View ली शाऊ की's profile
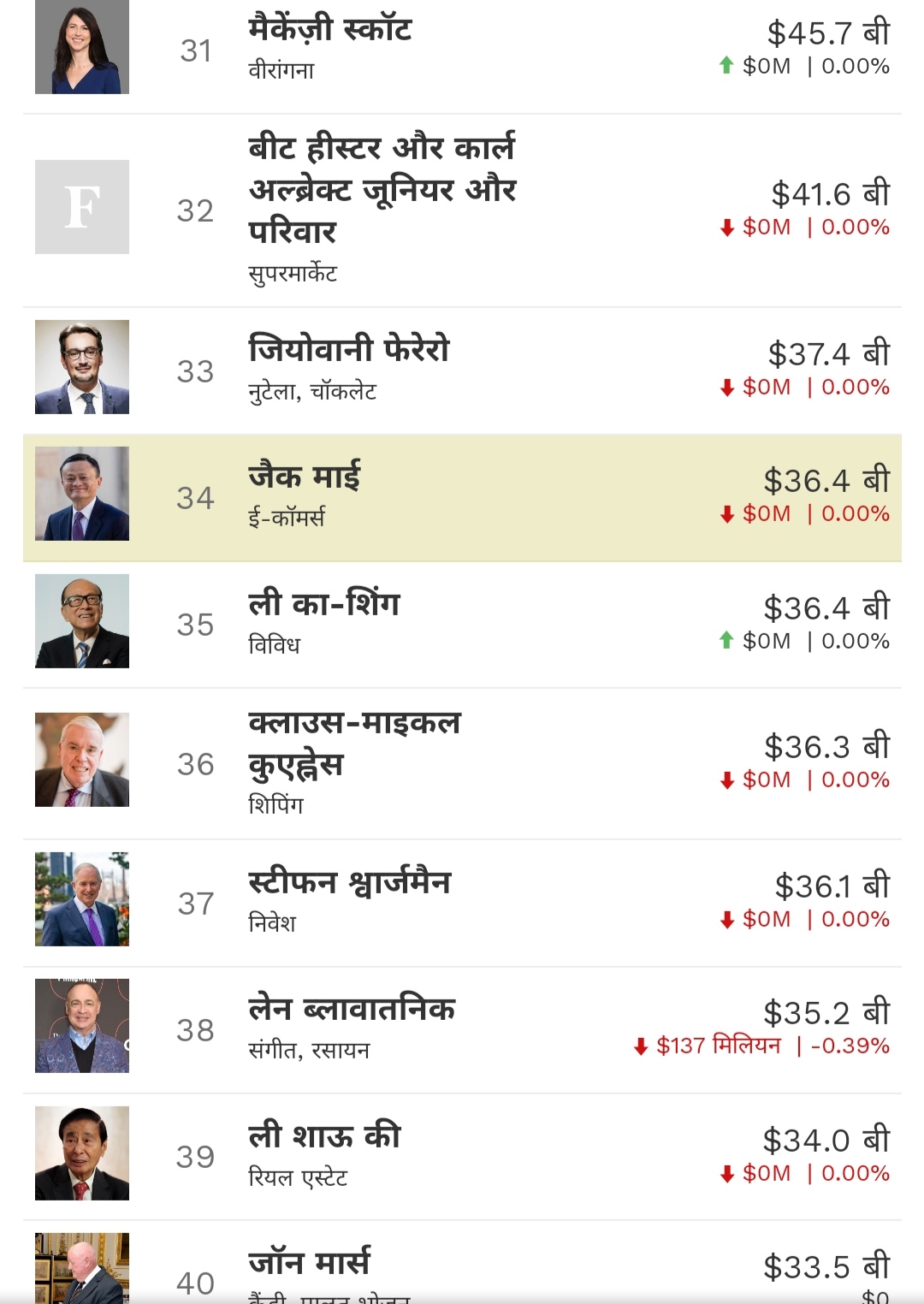The width and height of the screenshot is (924, 1304). (x=324, y=1136)
